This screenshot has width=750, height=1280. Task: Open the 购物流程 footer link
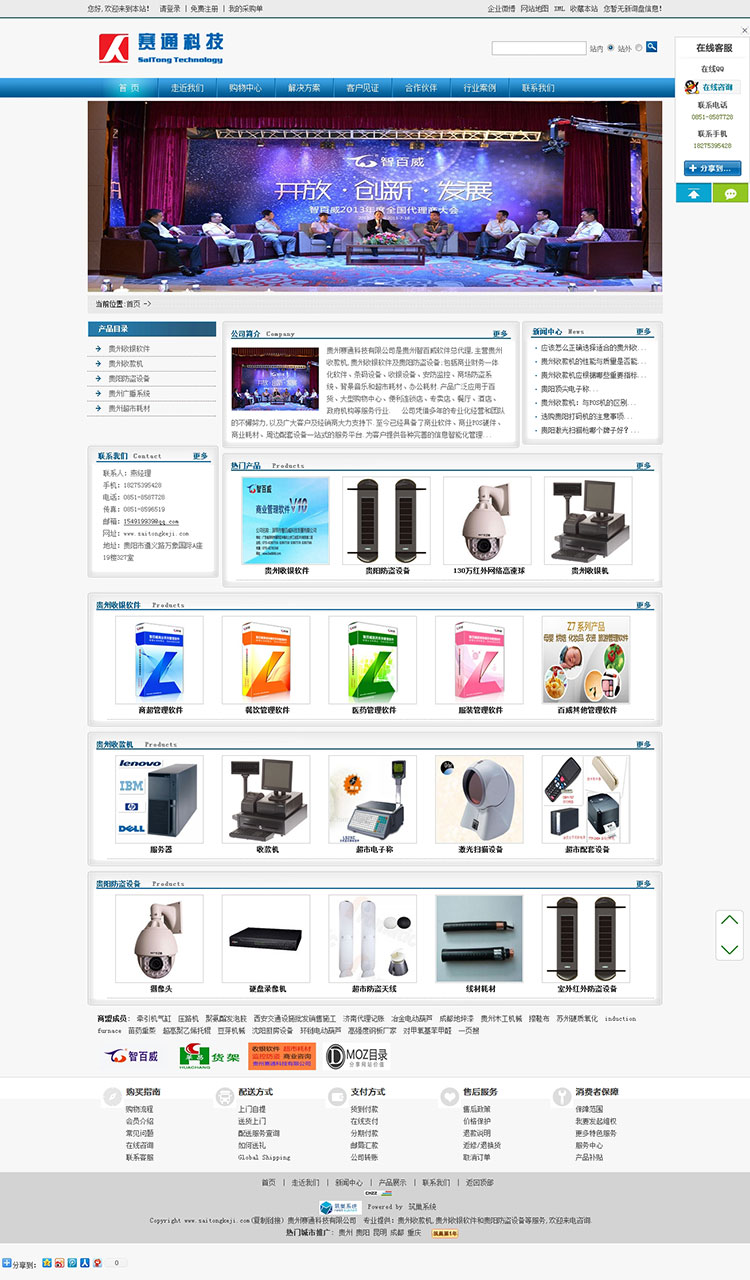point(140,1109)
